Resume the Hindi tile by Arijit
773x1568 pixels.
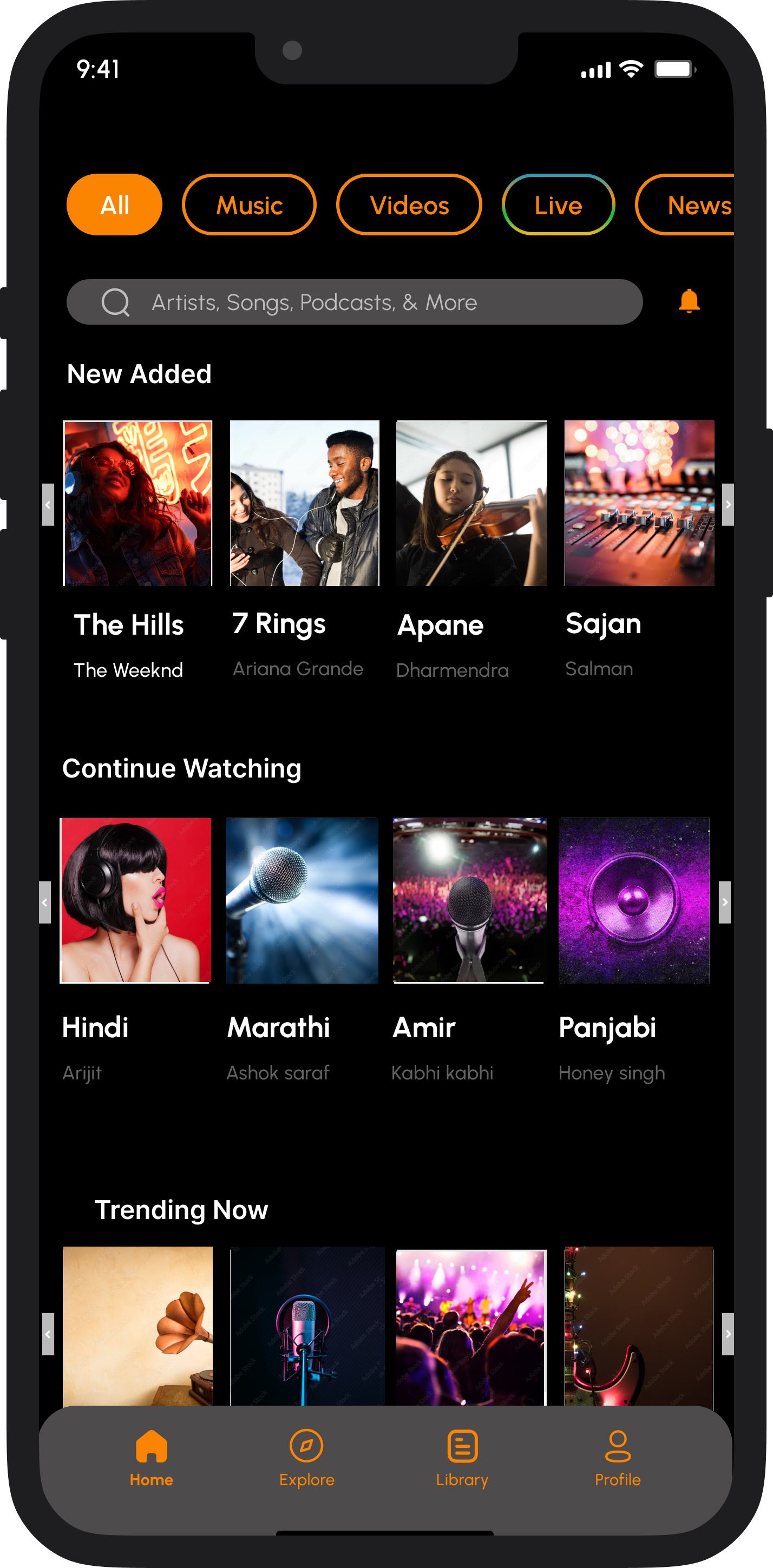135,900
